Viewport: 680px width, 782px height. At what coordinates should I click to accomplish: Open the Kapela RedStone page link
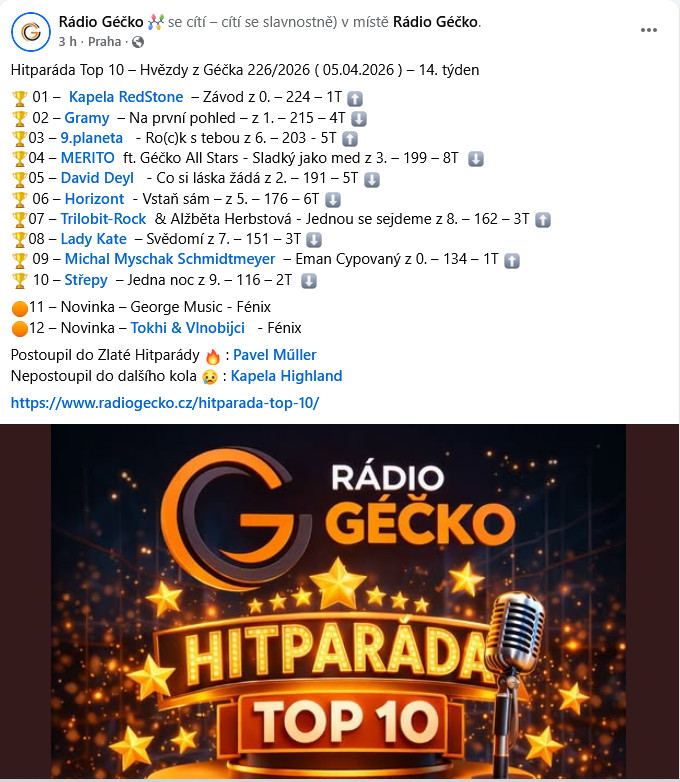coord(126,97)
